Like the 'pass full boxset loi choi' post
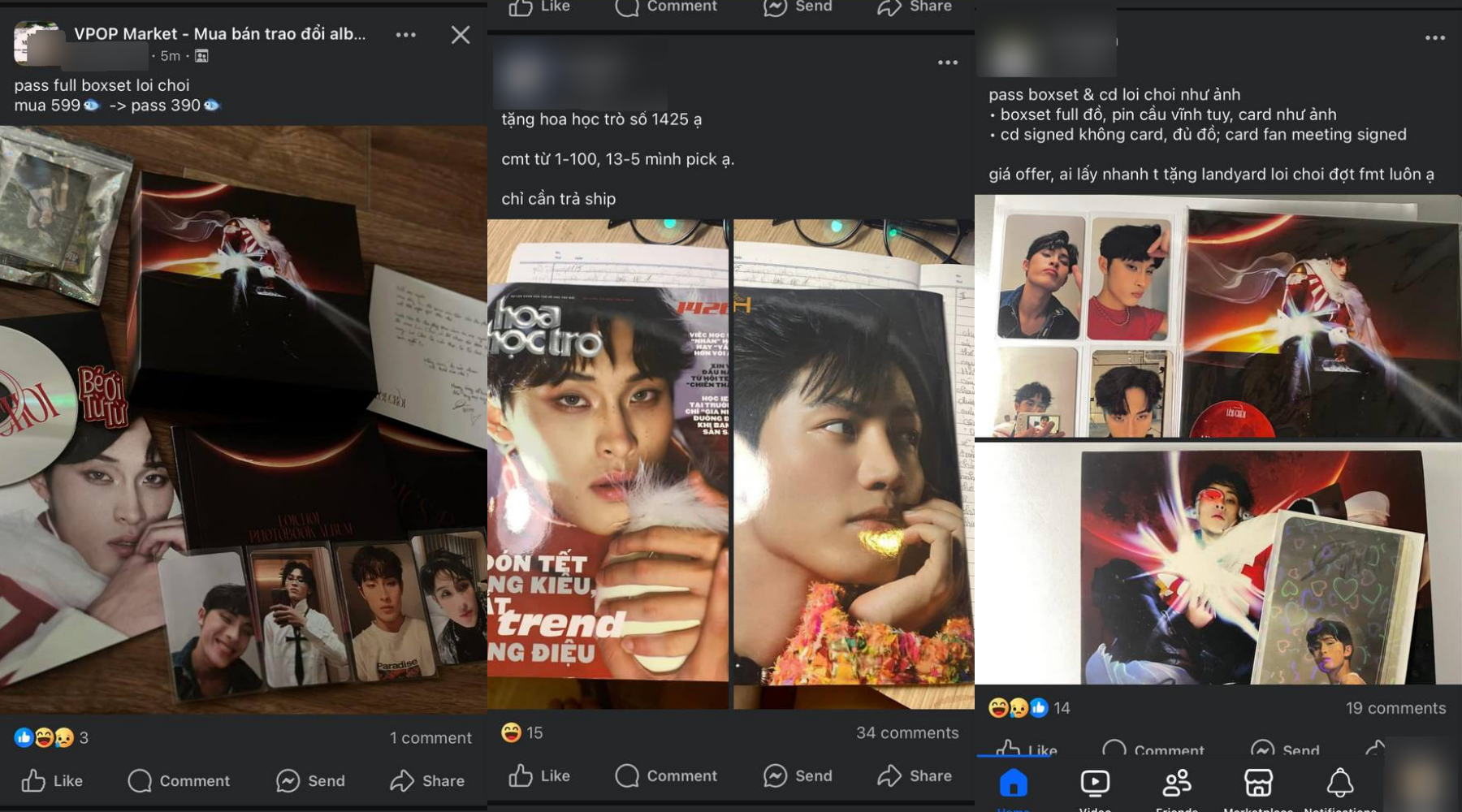Screen dimensions: 1462x812 coord(52,780)
